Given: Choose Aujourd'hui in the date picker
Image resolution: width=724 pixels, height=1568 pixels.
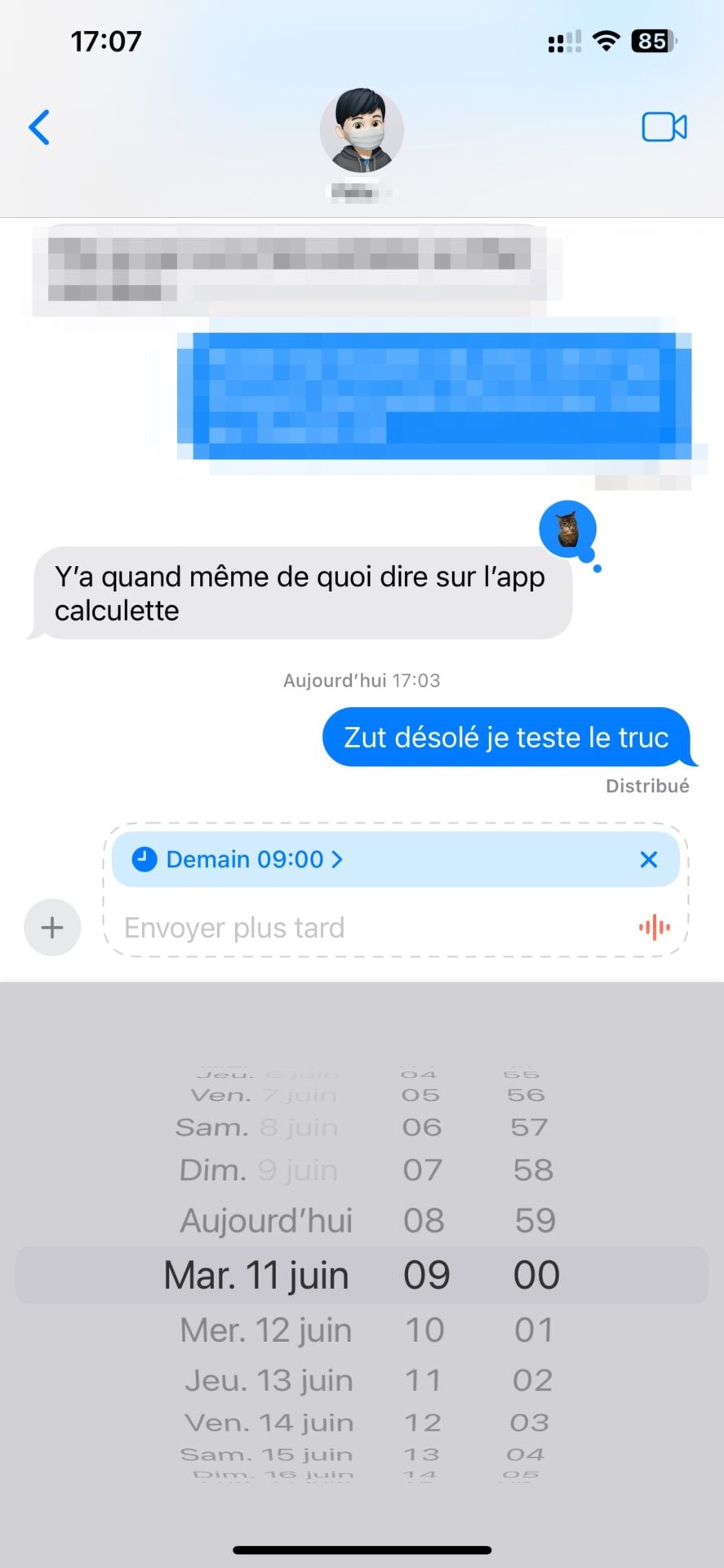Looking at the screenshot, I should [266, 1221].
